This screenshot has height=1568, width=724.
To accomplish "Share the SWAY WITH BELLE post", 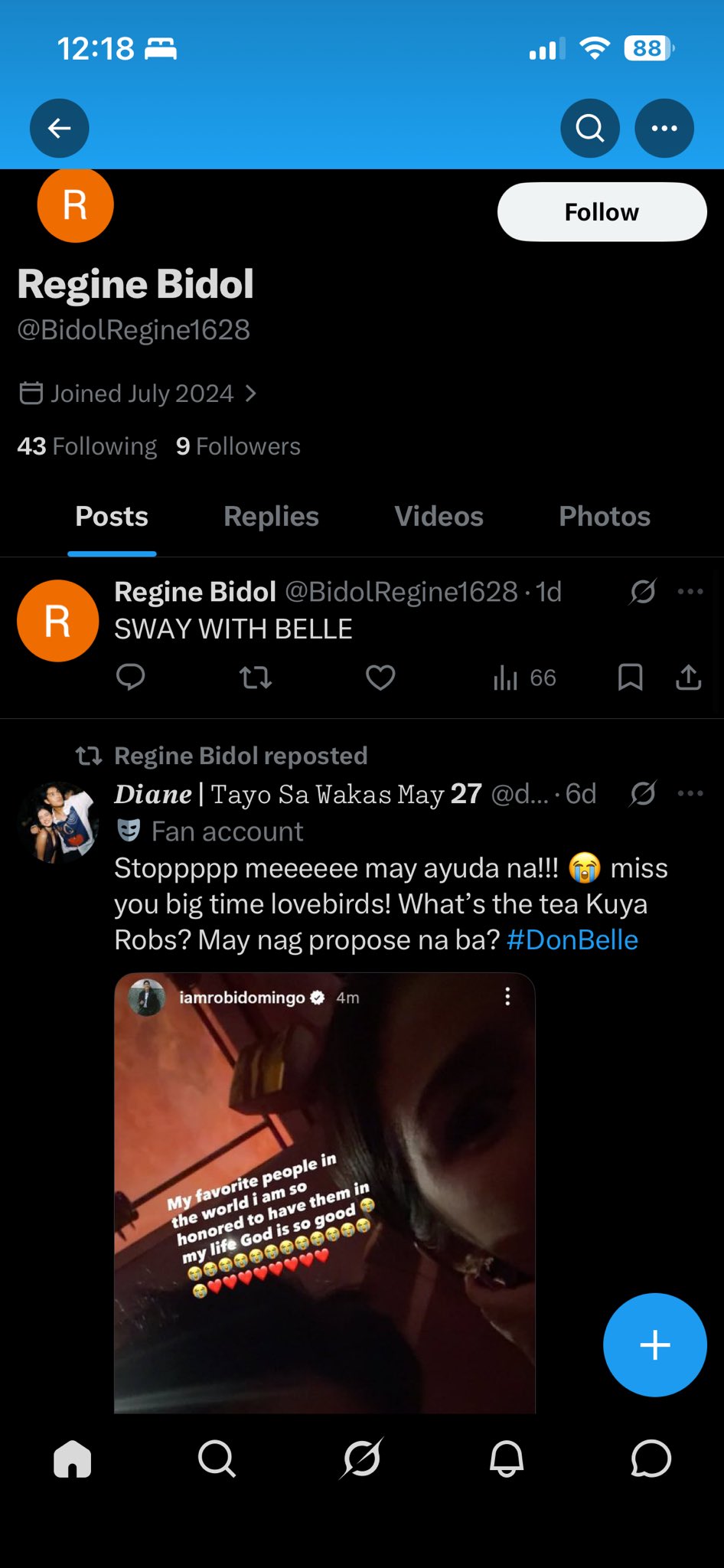I will pos(688,678).
